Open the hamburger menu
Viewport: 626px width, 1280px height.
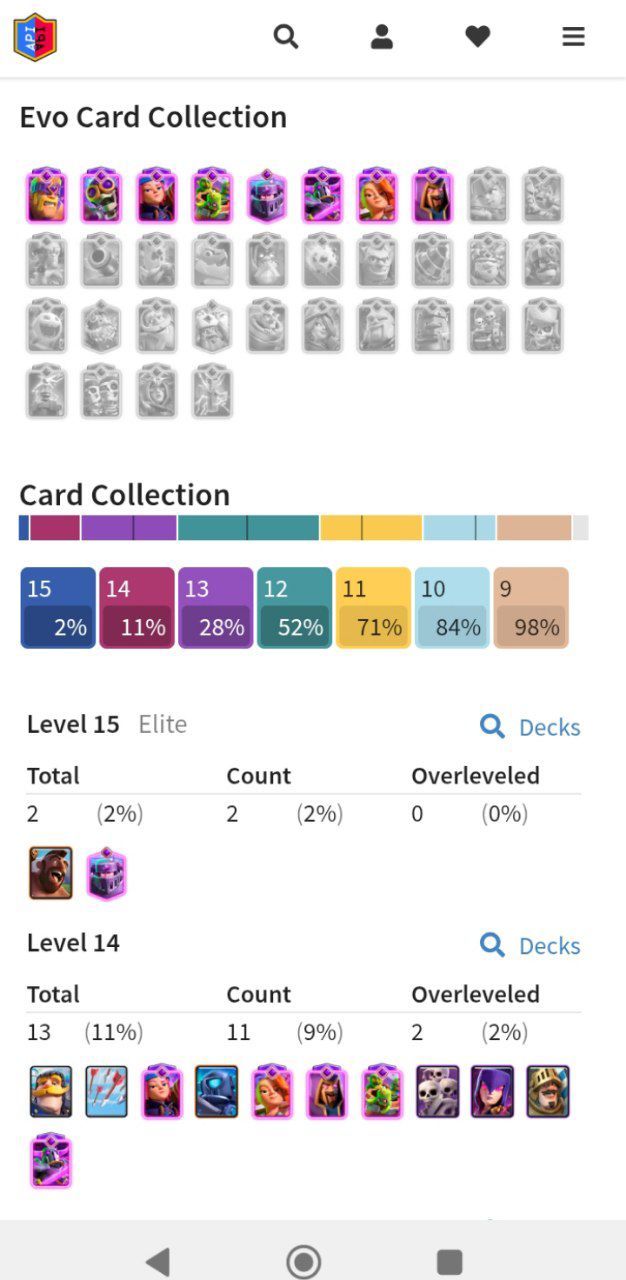[573, 37]
